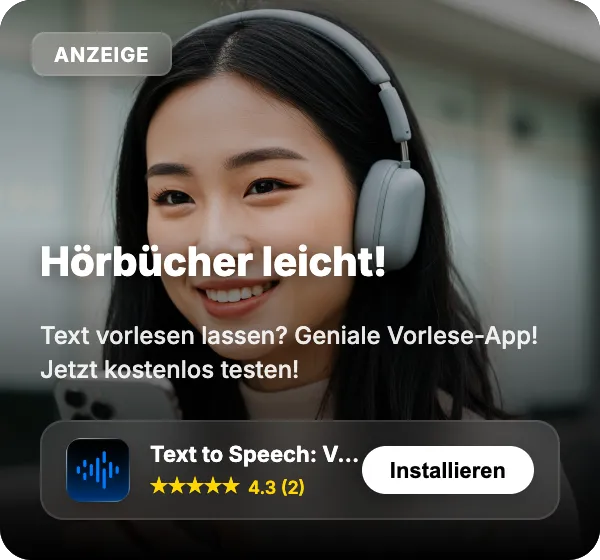The image size is (600, 560).
Task: Tap the Installieren button
Action: pos(447,470)
